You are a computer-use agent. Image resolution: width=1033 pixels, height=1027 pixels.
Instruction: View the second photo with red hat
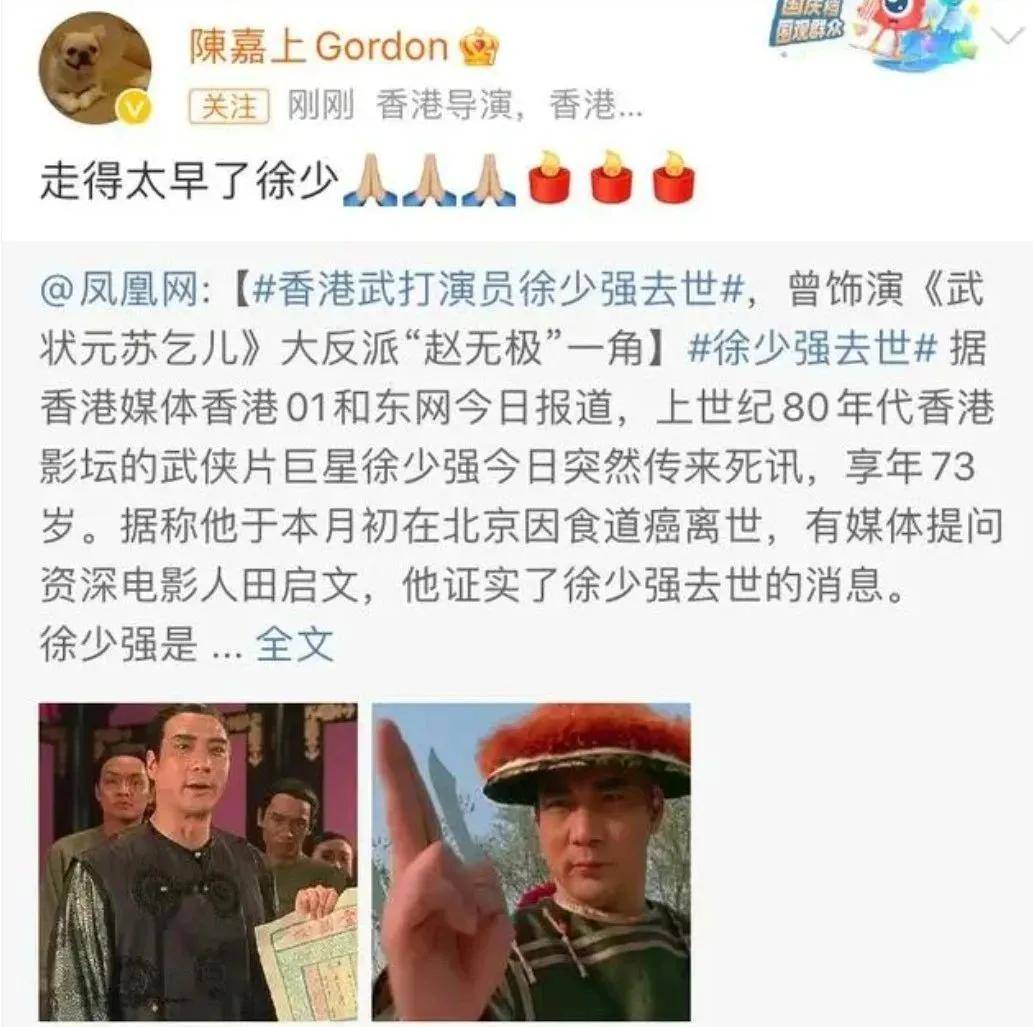[531, 861]
